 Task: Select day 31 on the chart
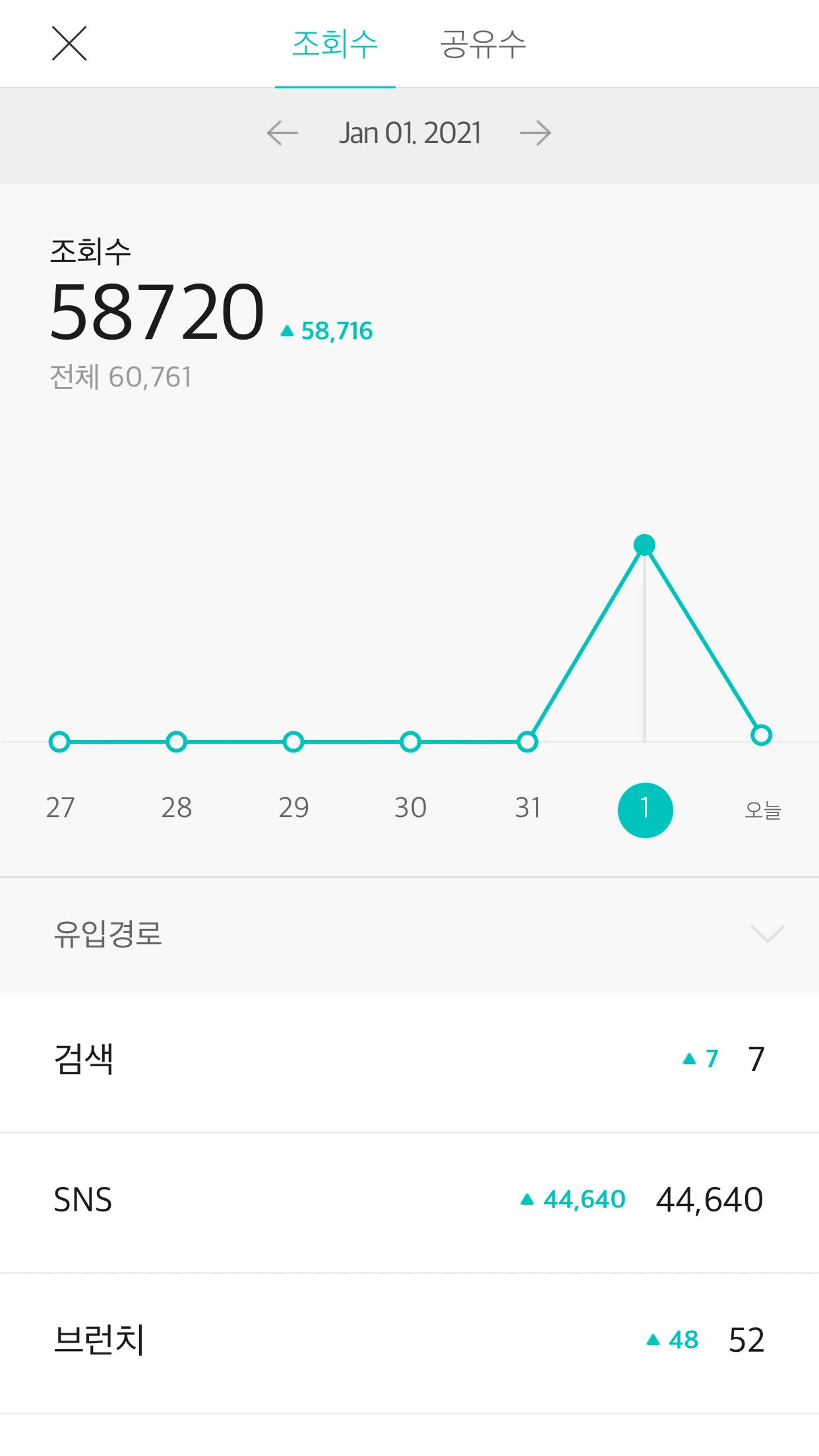click(x=528, y=807)
